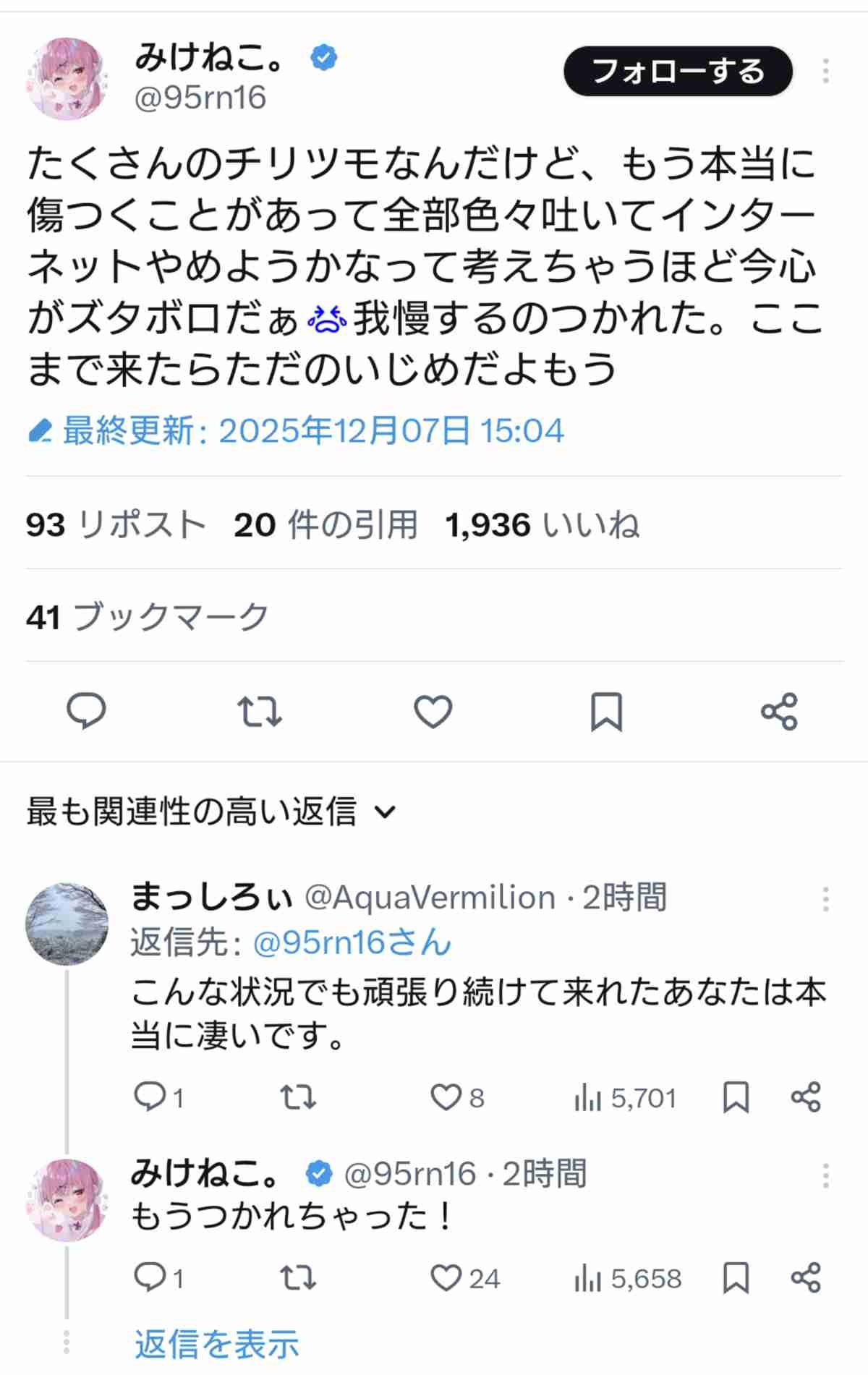Repost the main post
The width and height of the screenshot is (868, 1375).
point(260,711)
